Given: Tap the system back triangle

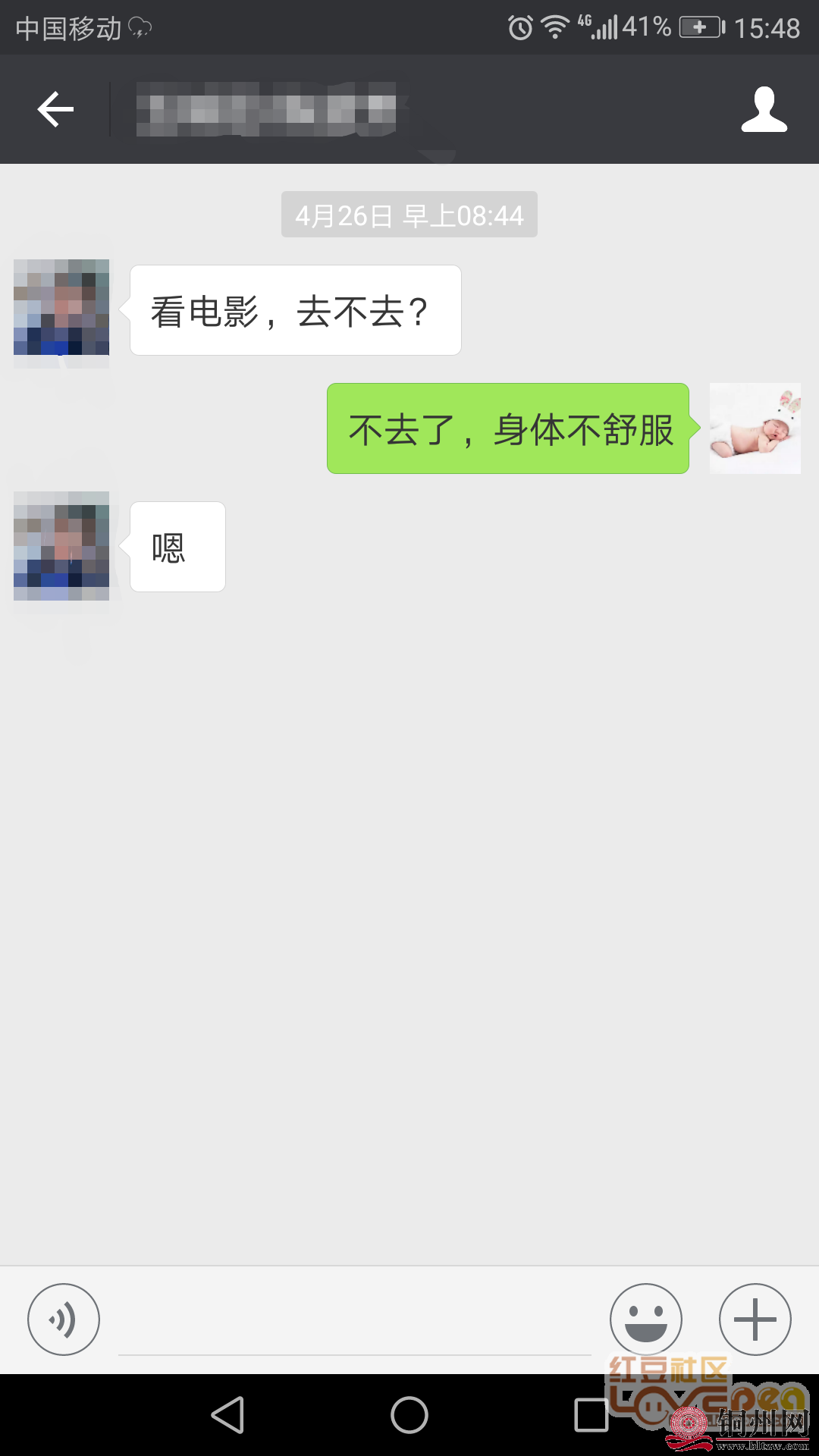Looking at the screenshot, I should click(x=227, y=1415).
